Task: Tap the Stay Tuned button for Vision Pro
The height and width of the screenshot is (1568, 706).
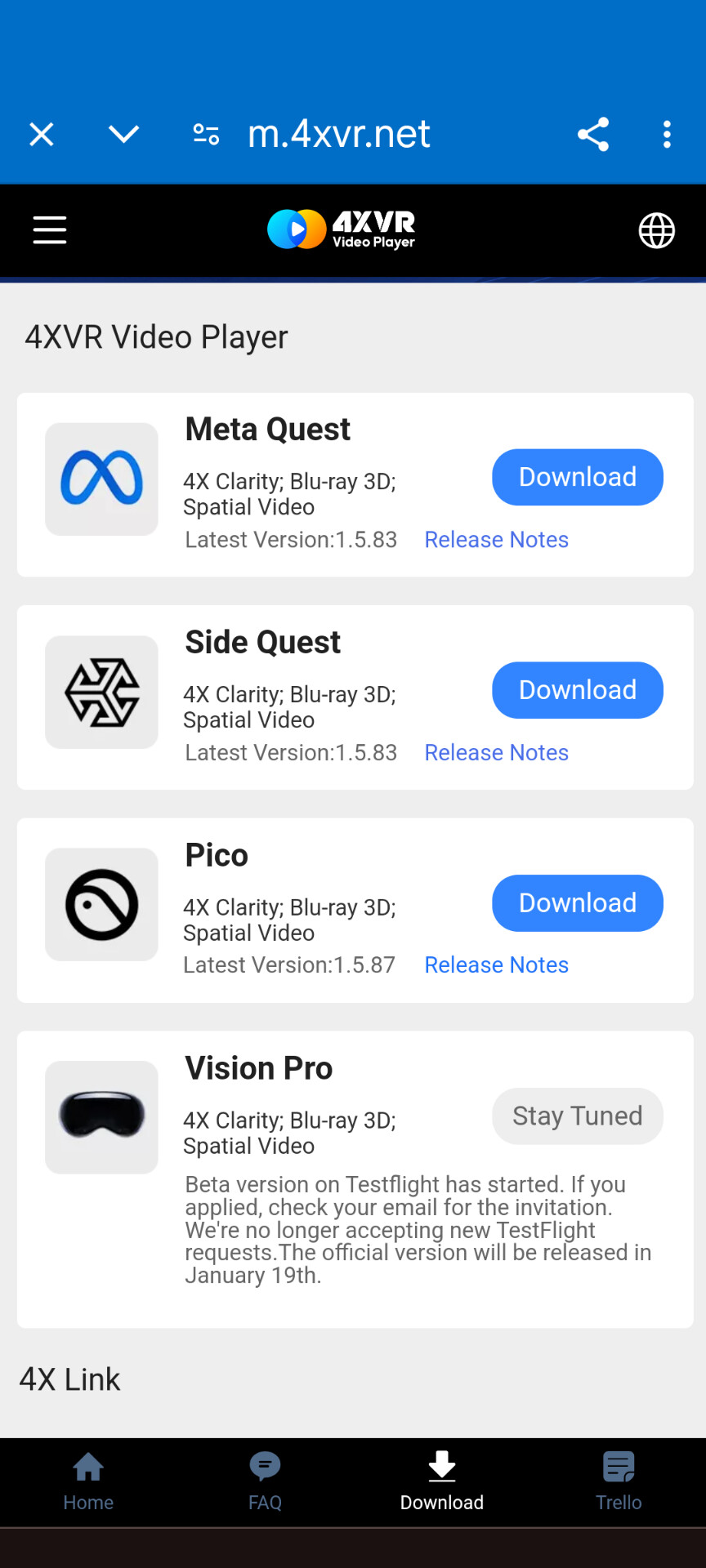Action: click(x=578, y=1116)
